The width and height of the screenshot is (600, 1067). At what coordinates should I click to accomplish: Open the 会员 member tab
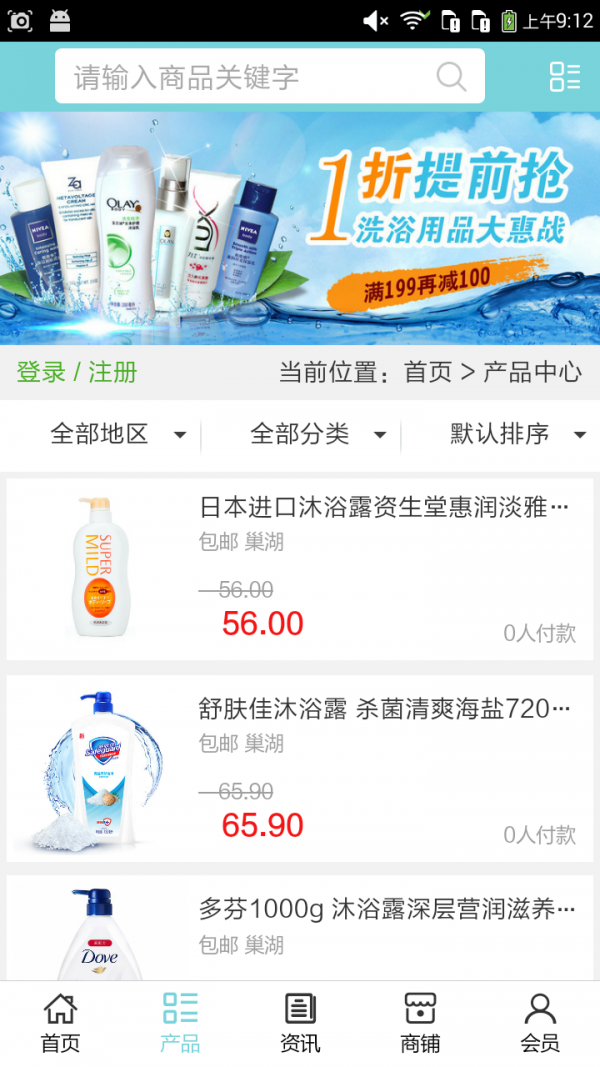[x=540, y=1023]
